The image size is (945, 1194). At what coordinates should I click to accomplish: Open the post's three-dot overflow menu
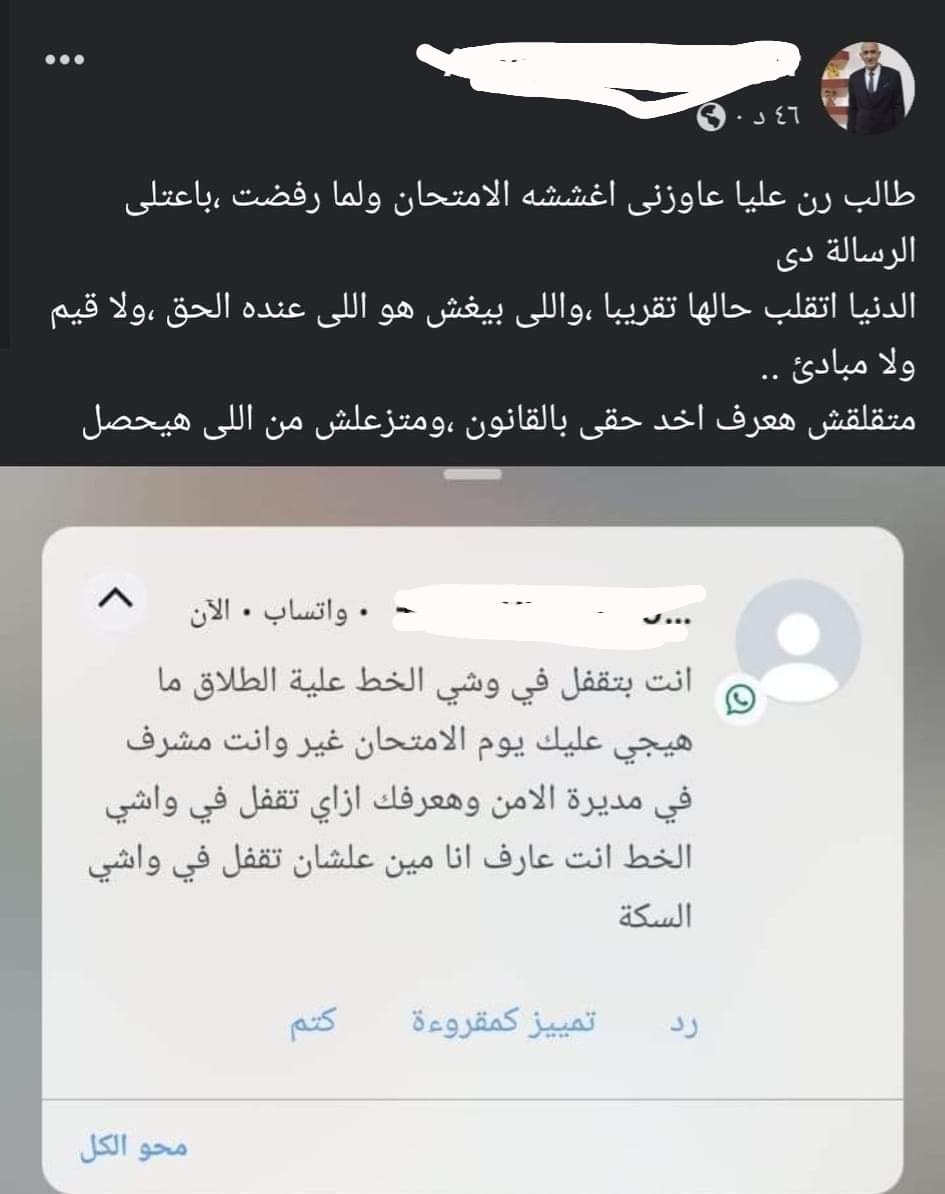pos(65,61)
